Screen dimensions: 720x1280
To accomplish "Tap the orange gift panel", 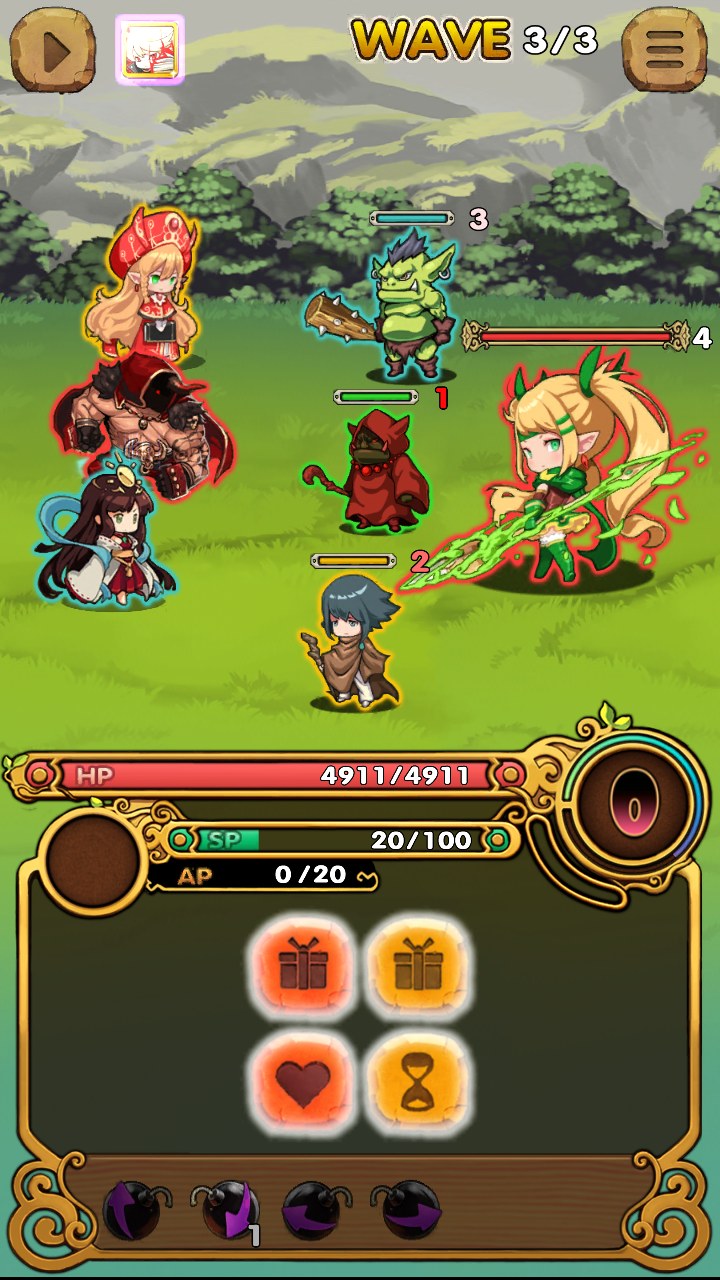I will click(302, 968).
